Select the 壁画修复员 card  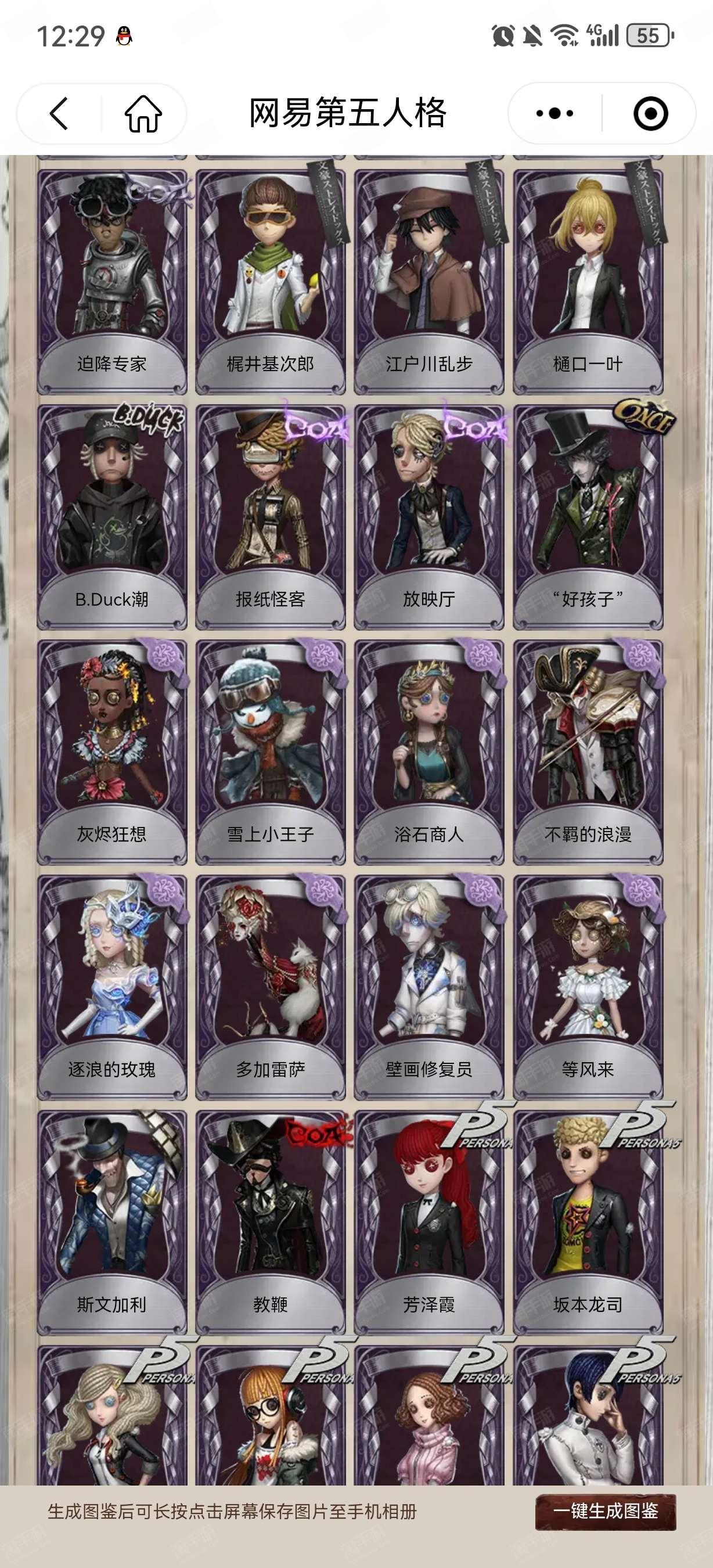click(x=430, y=988)
